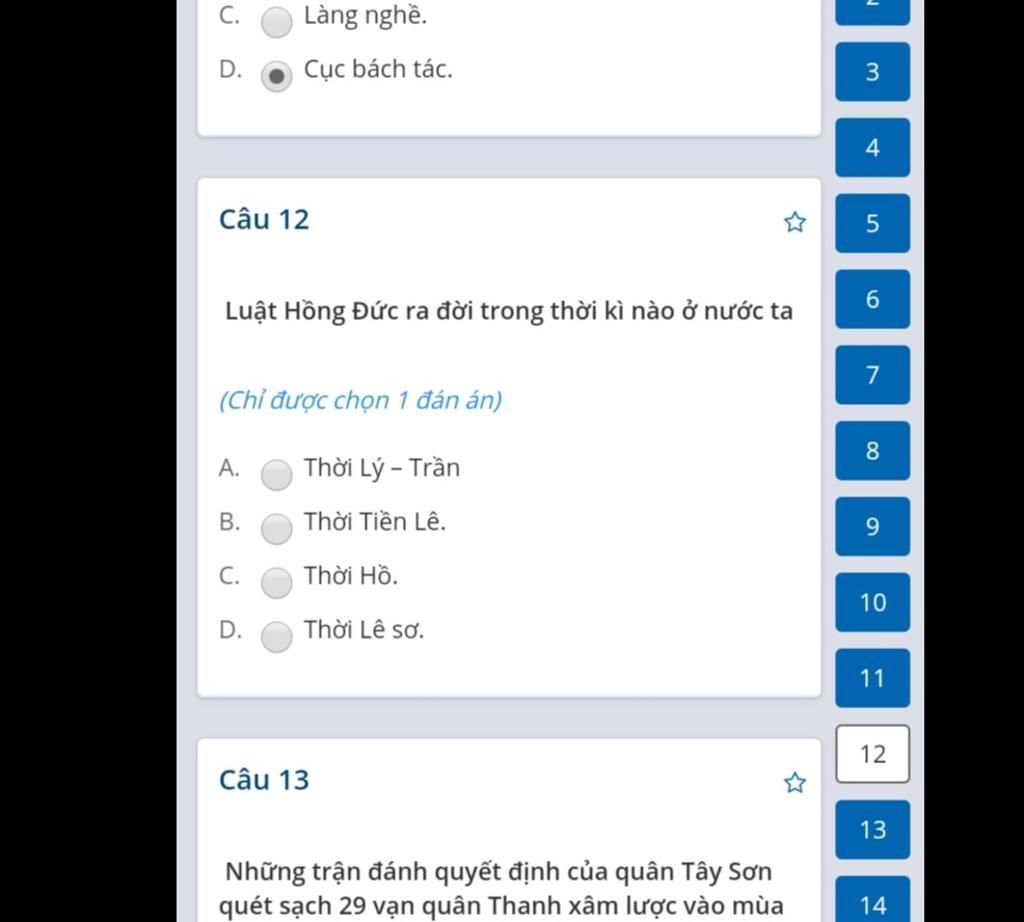Tap current question number 12
The height and width of the screenshot is (922, 1024).
click(x=872, y=754)
